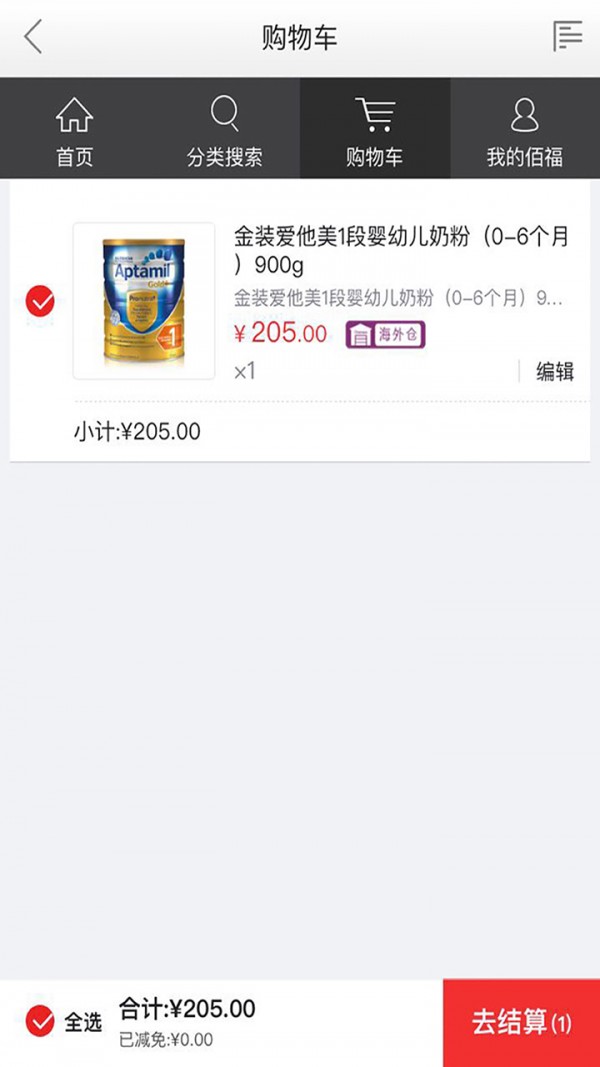
Task: Open the 金装爱他美1段婴幼儿奶粉 product title
Action: (x=401, y=250)
